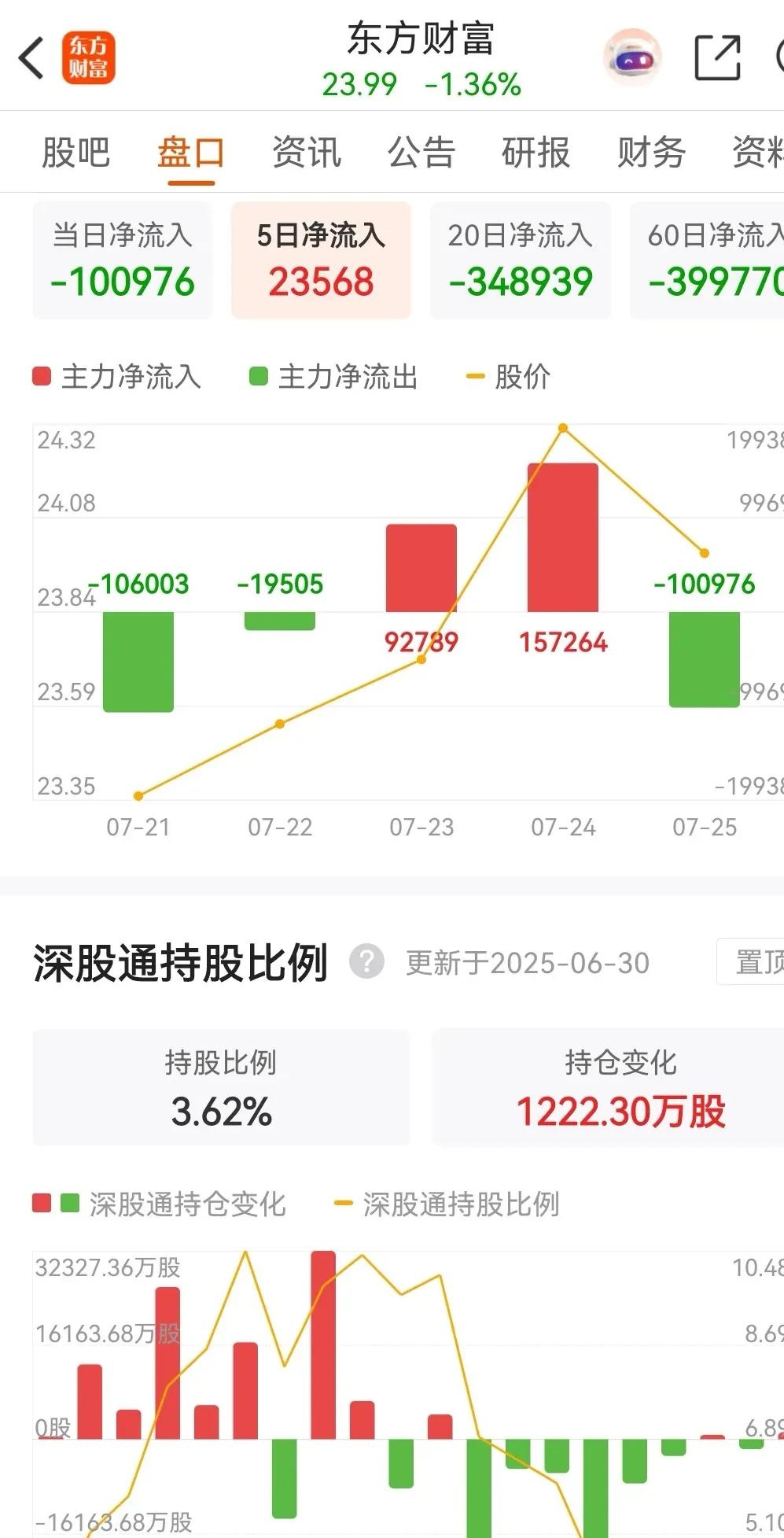Select the 20日净流入 period card
Screen dimensions: 784x1538
[x=520, y=260]
